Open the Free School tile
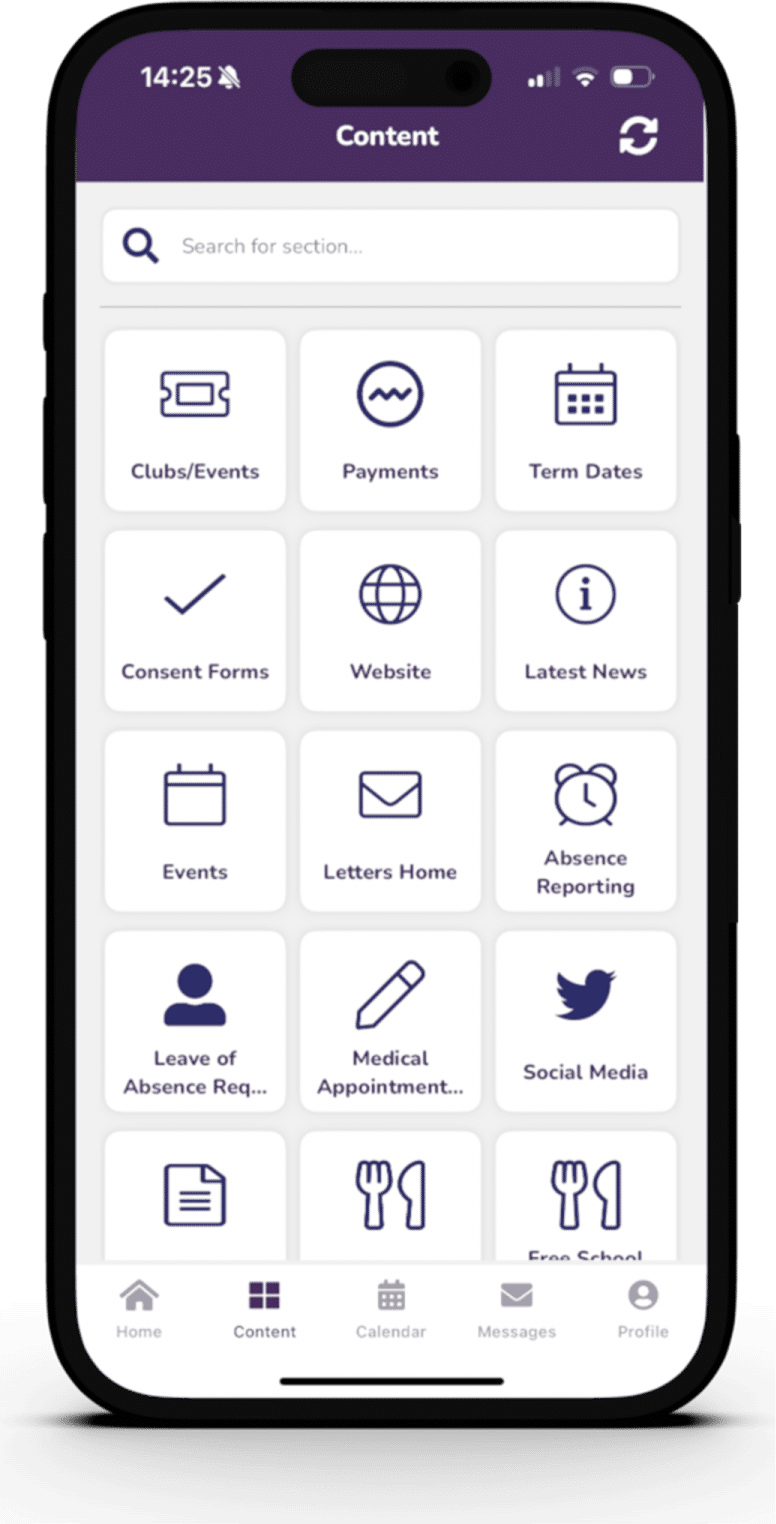This screenshot has width=776, height=1524. (x=585, y=1198)
